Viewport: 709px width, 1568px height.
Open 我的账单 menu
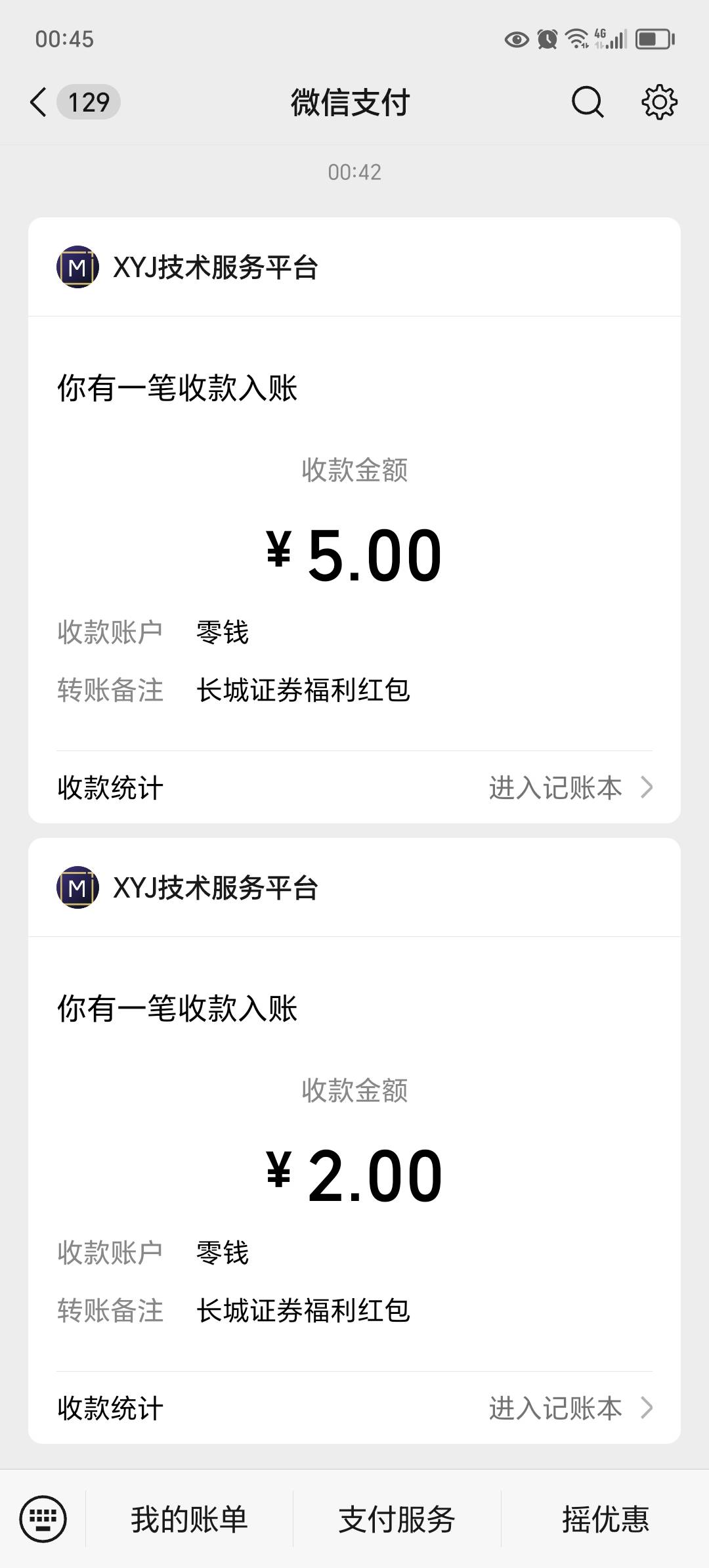pos(189,1519)
